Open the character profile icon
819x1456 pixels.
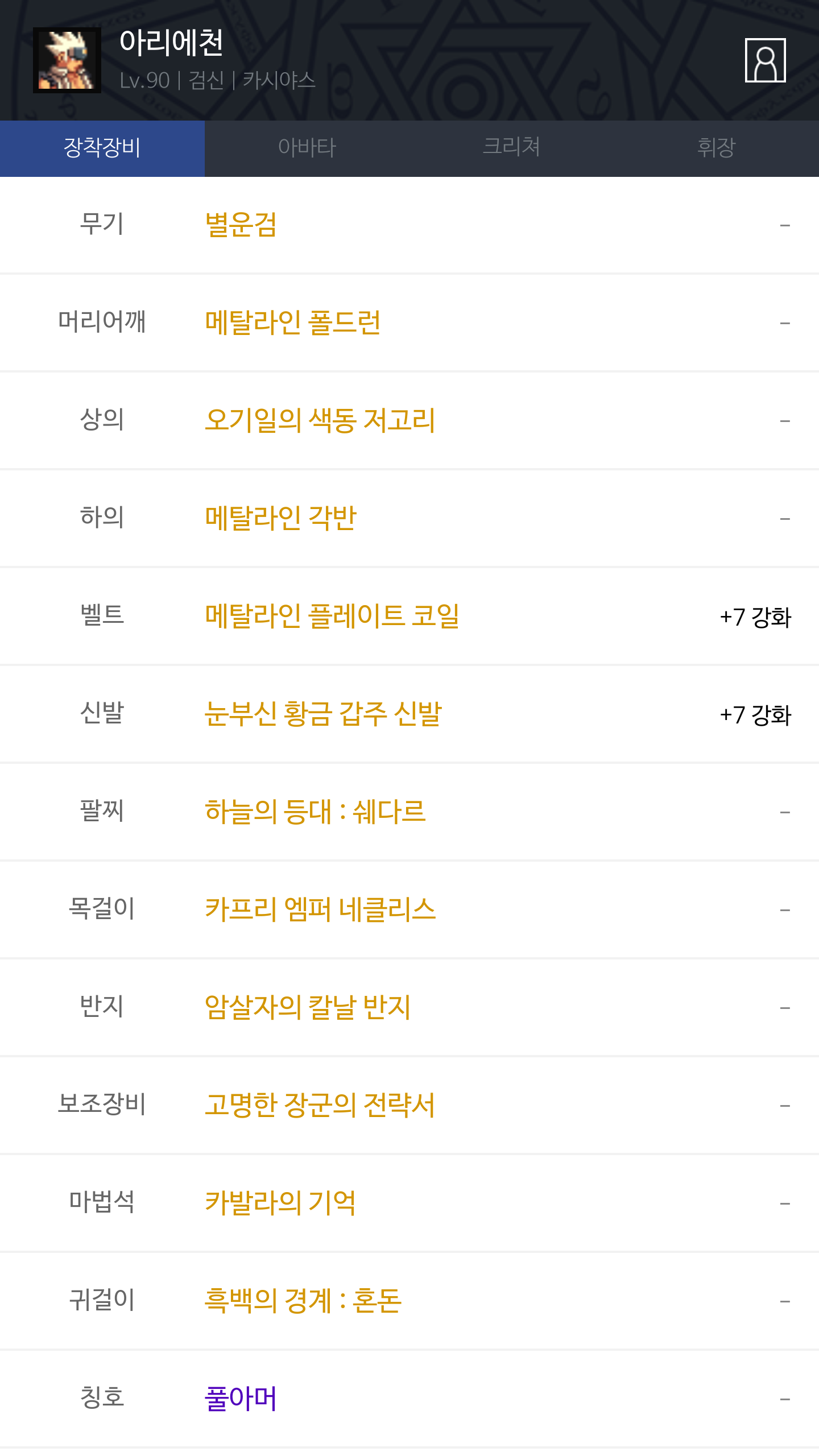click(765, 60)
